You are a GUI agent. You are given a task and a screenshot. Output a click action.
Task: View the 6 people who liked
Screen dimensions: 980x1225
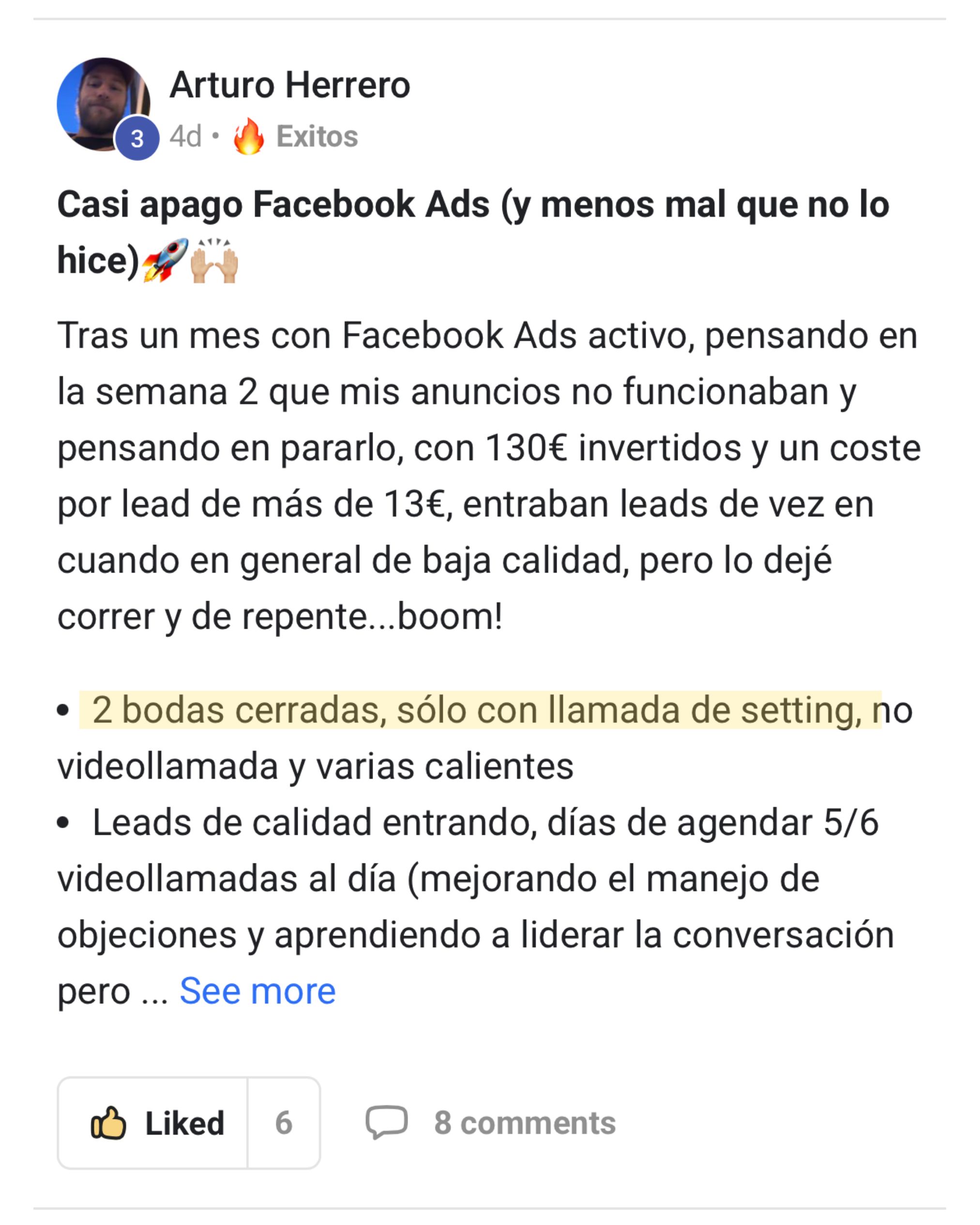[x=284, y=1123]
